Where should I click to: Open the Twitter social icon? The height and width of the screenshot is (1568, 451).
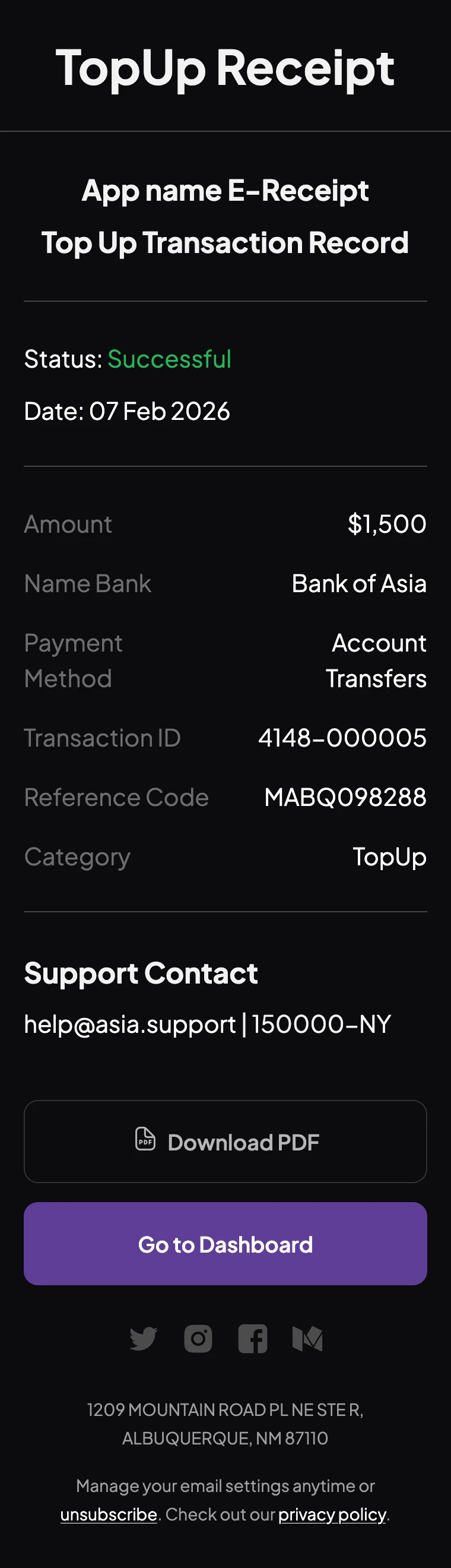click(x=144, y=1339)
